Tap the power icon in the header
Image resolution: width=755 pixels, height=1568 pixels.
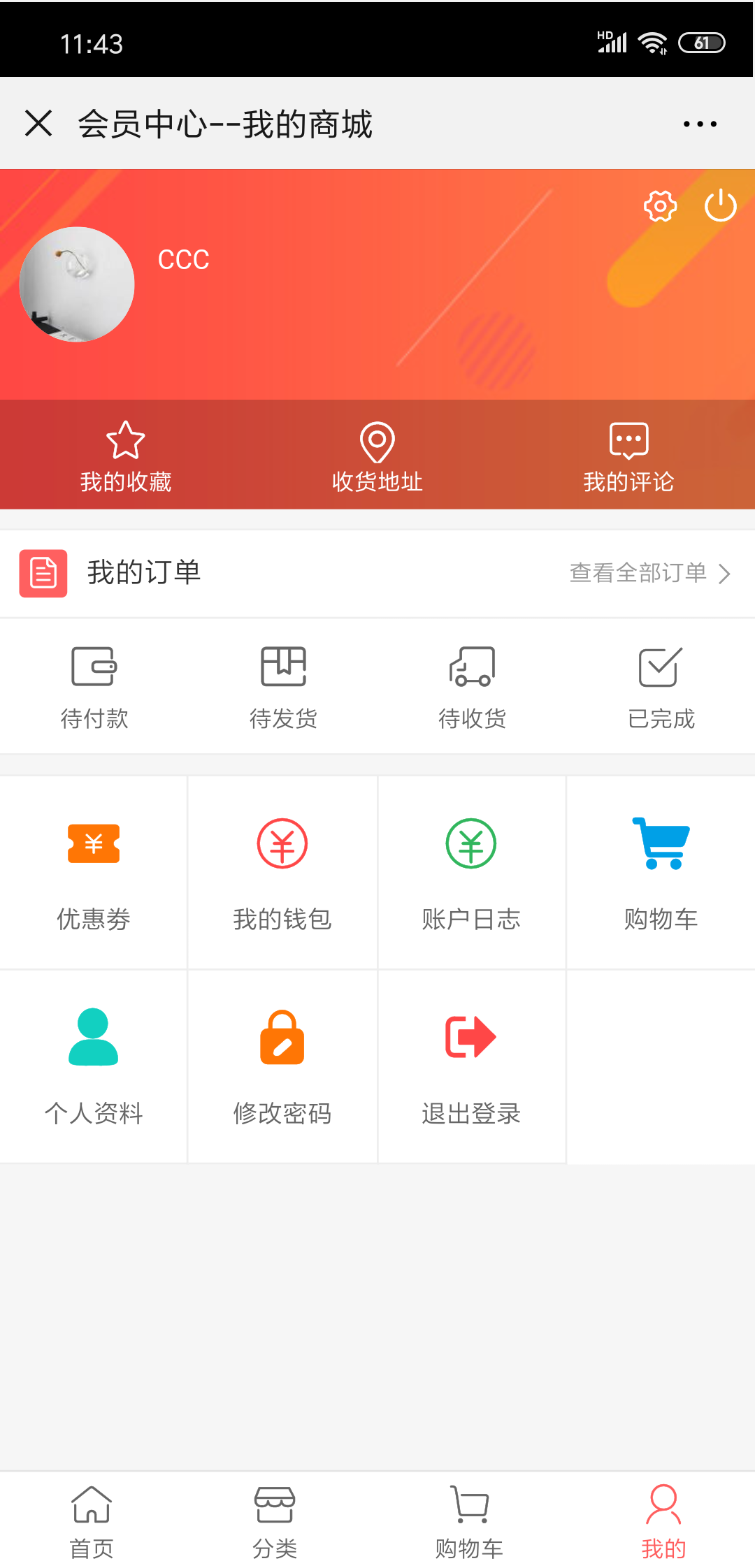point(720,206)
